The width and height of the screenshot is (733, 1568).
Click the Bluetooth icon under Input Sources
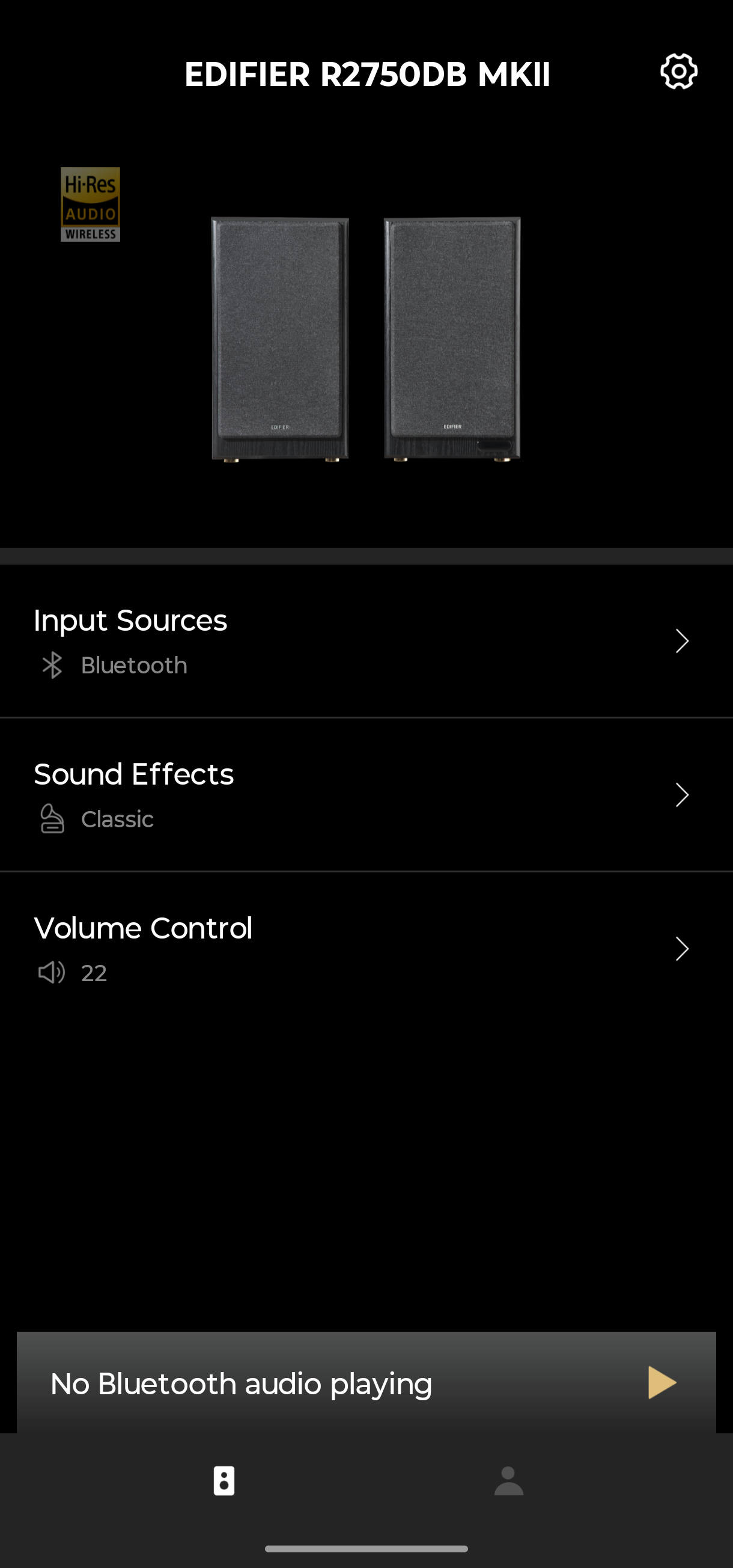(53, 666)
